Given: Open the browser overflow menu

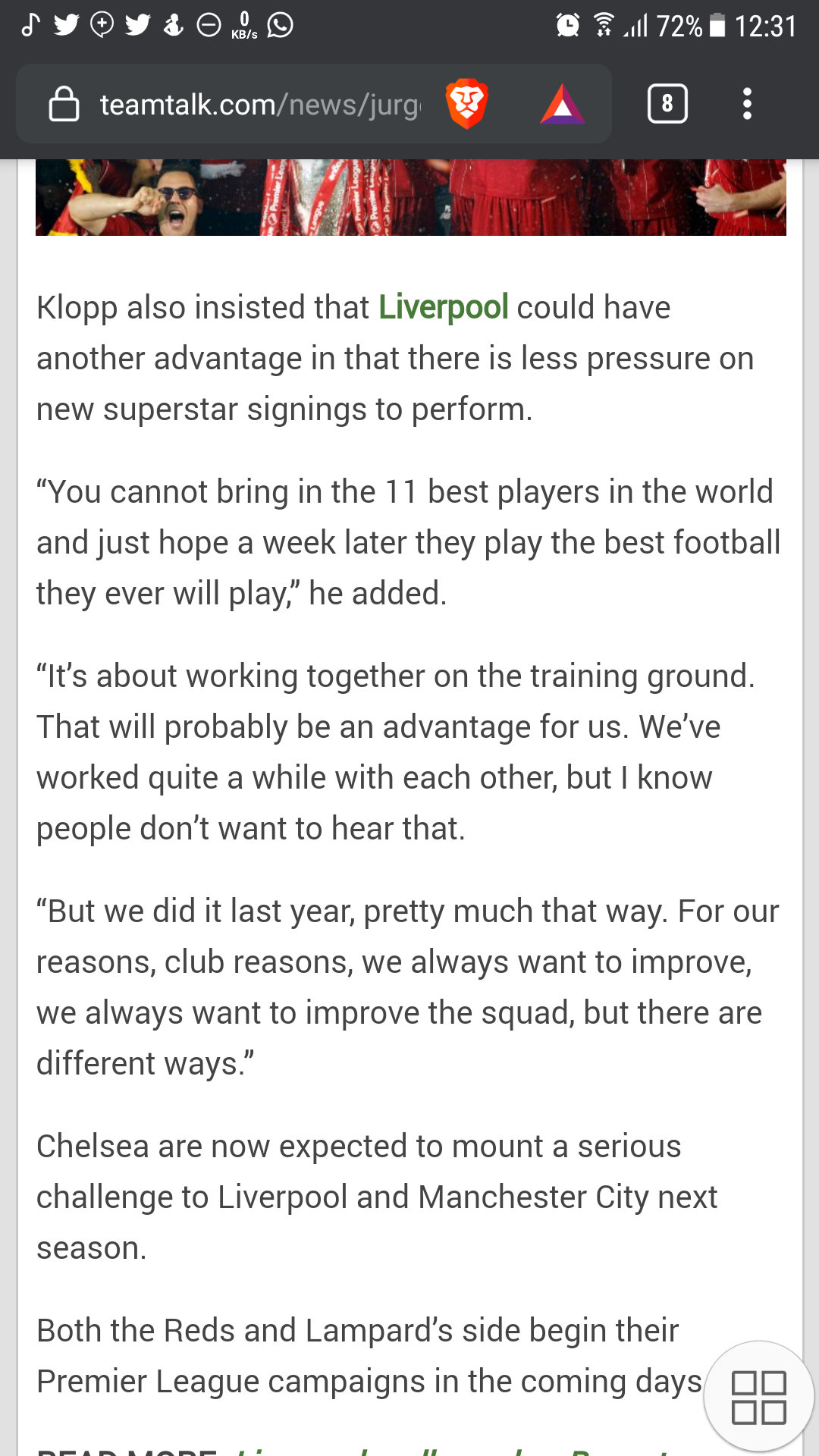Looking at the screenshot, I should [747, 104].
